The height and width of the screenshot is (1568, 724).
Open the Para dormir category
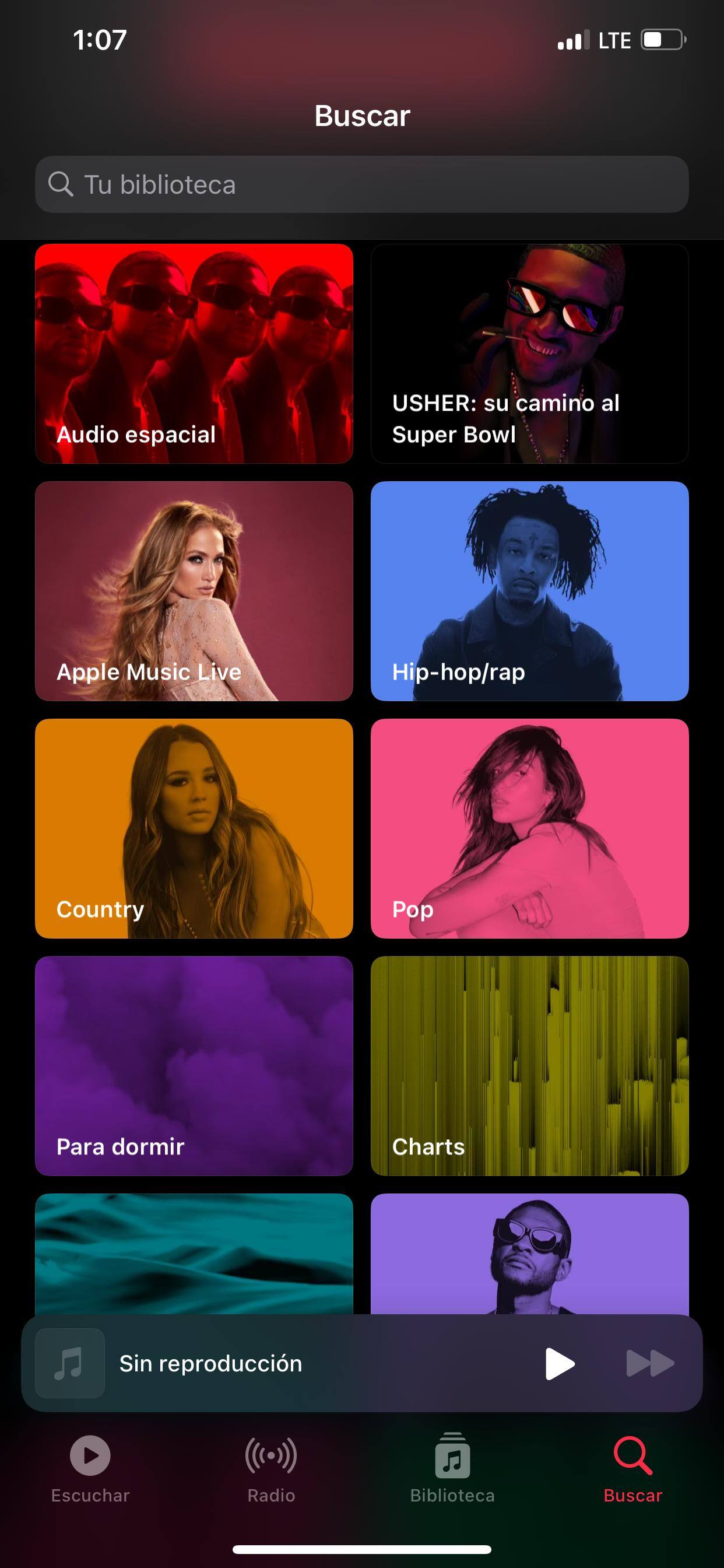[194, 1066]
